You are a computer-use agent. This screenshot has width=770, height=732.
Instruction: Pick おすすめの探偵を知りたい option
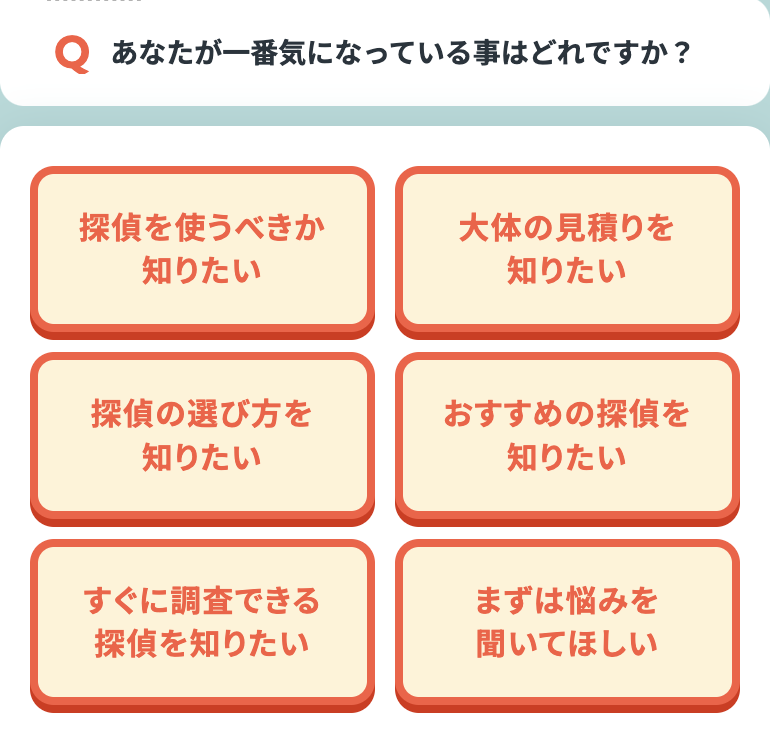(567, 435)
